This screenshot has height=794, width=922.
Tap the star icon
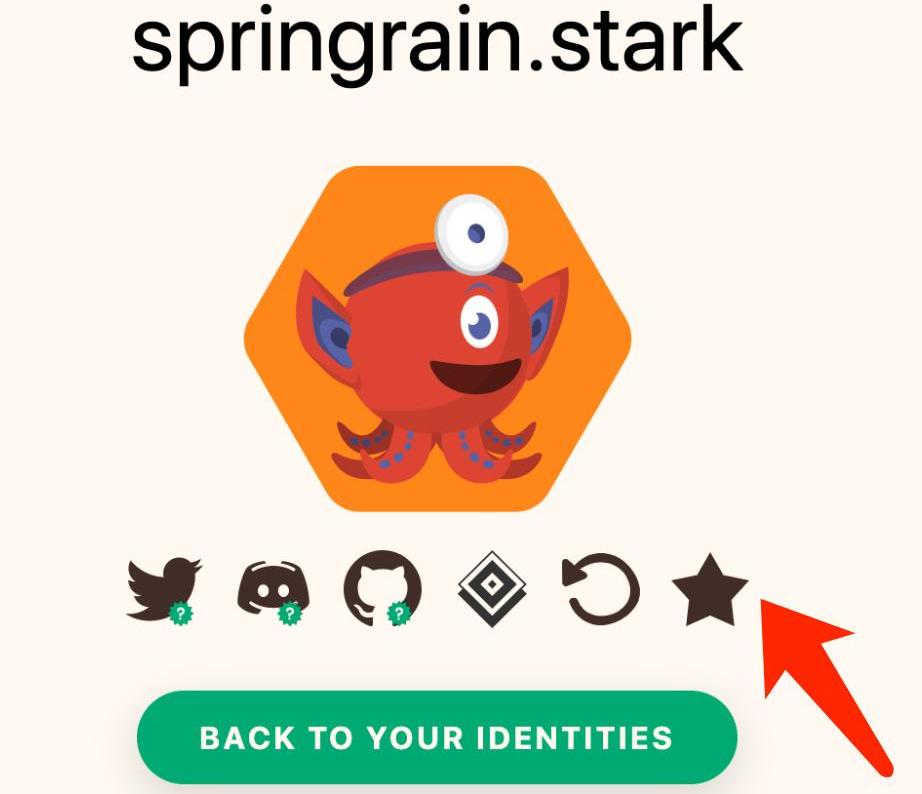(710, 589)
